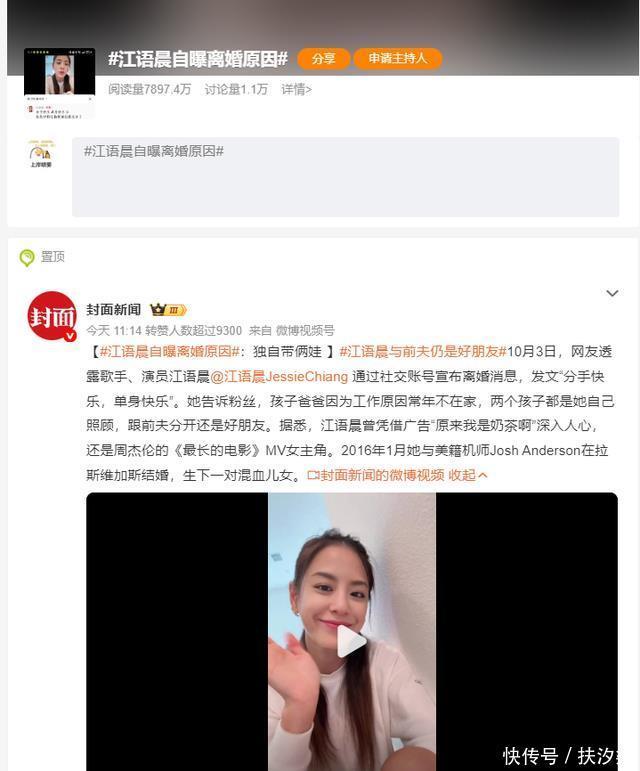The width and height of the screenshot is (640, 771).
Task: Focus the post composer text box
Action: (x=345, y=177)
